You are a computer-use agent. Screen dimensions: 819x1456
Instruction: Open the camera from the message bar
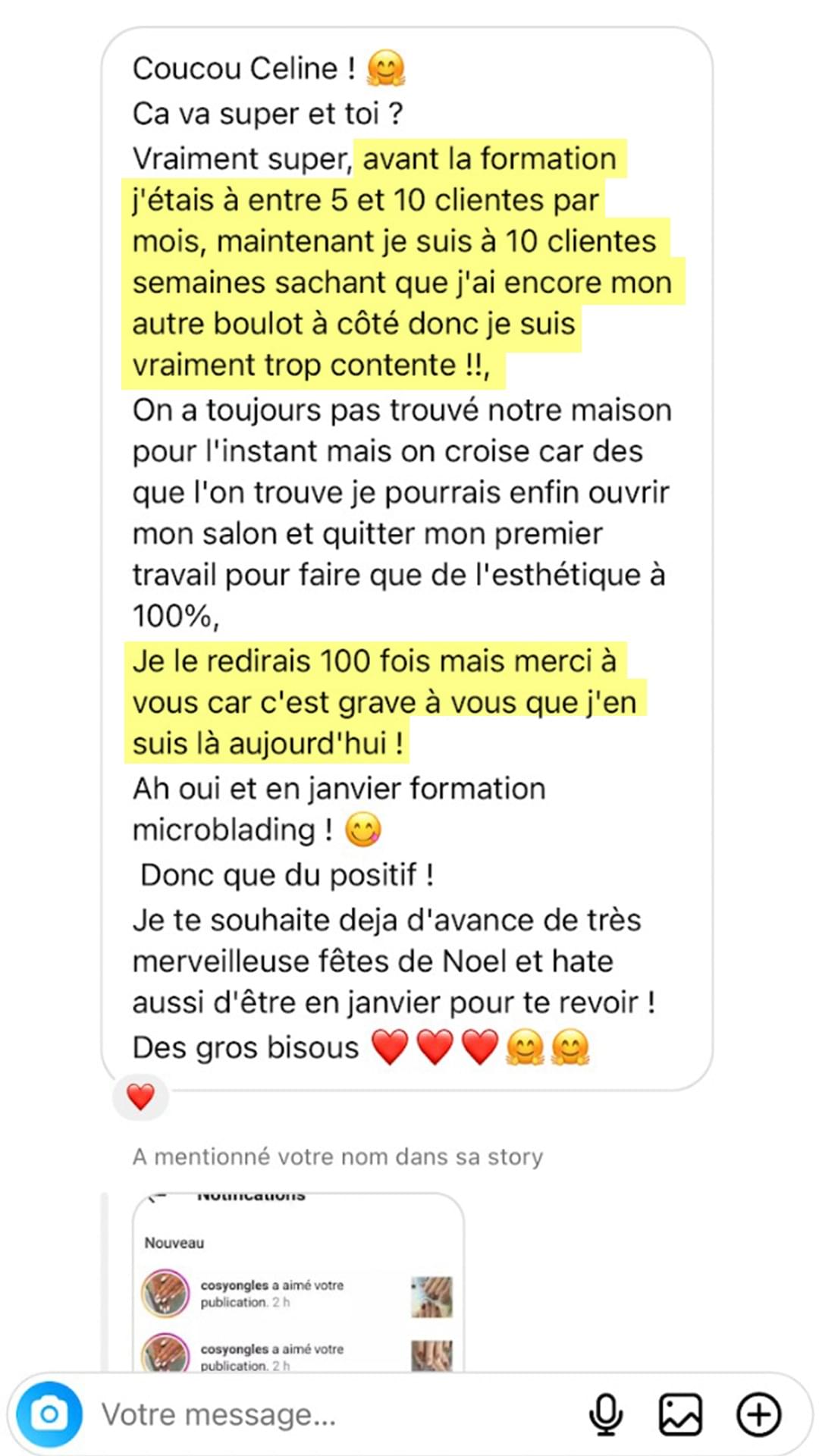click(49, 1414)
